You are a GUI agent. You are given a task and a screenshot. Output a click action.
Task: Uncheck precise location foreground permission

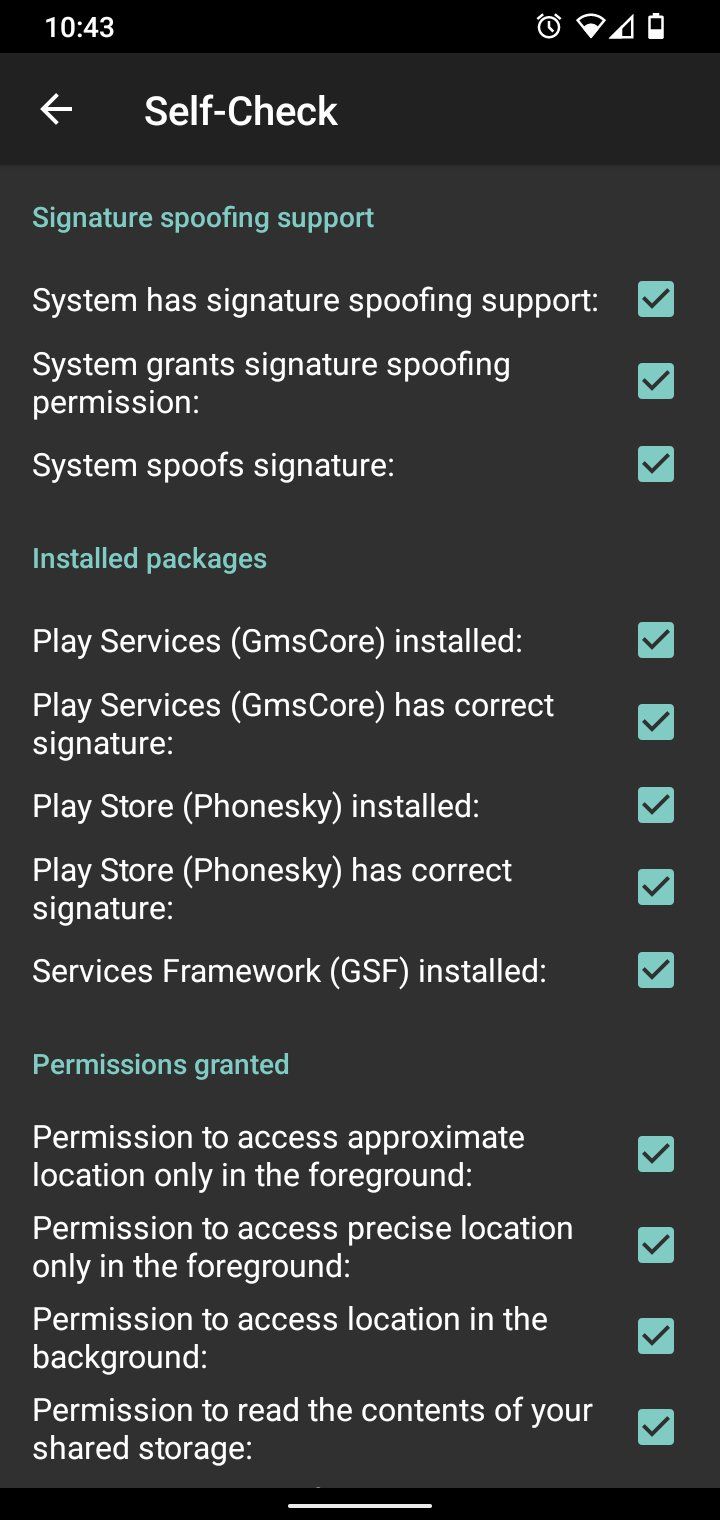coord(655,1245)
